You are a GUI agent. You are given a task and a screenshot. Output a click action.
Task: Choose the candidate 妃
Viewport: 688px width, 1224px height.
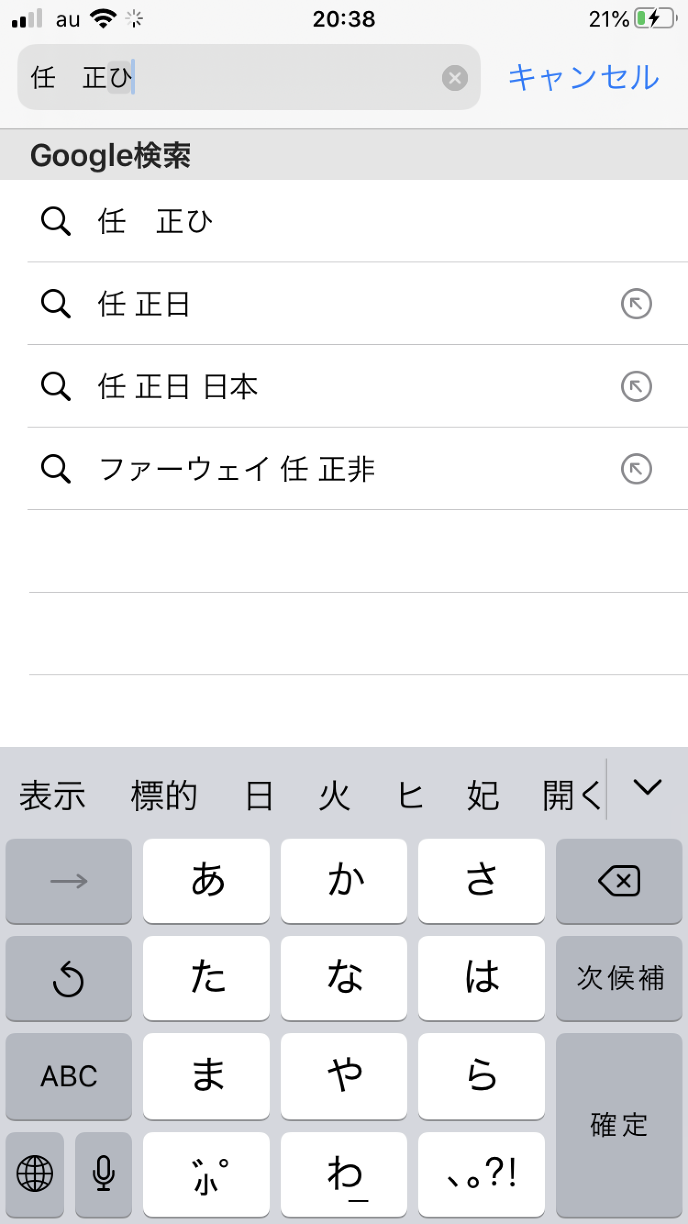point(483,796)
